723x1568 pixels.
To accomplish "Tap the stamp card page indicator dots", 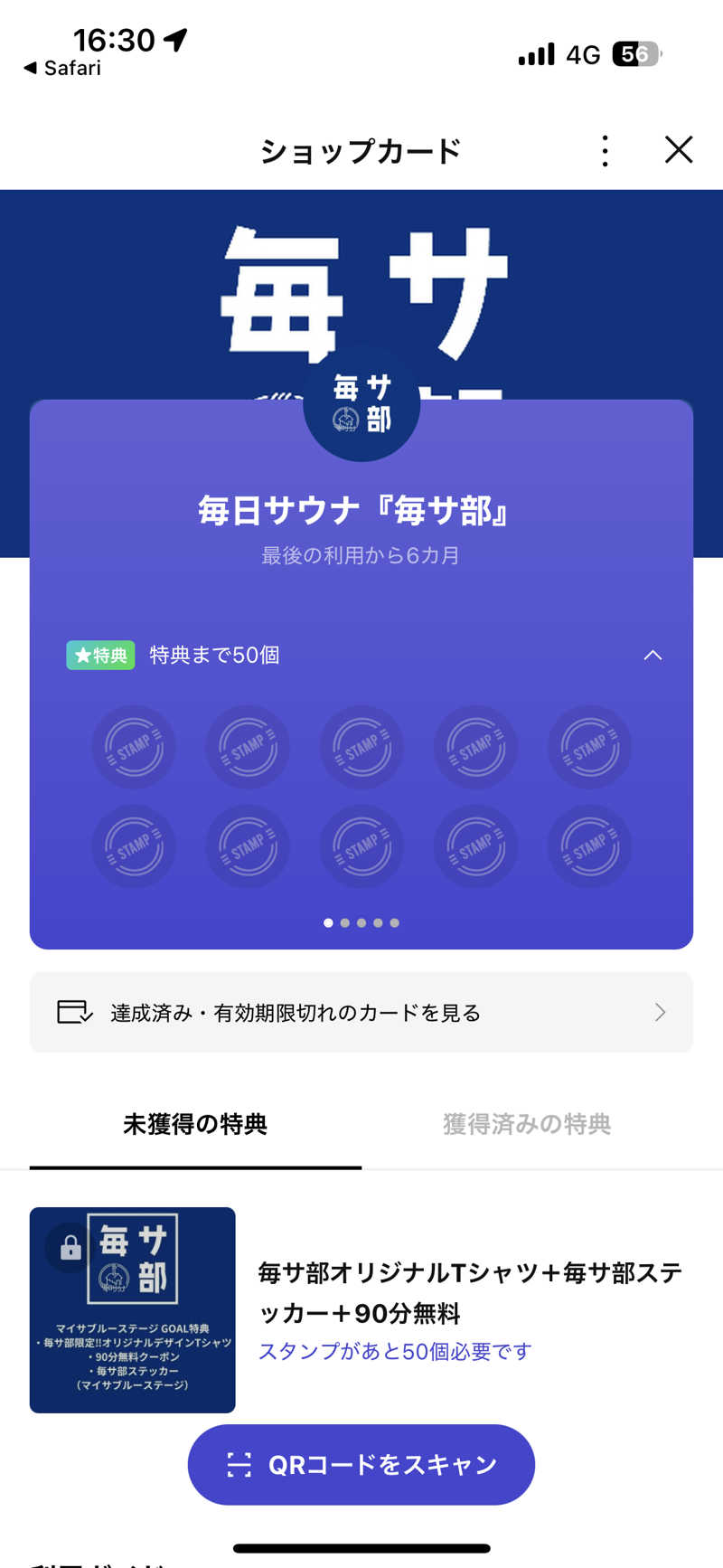I will [x=361, y=923].
